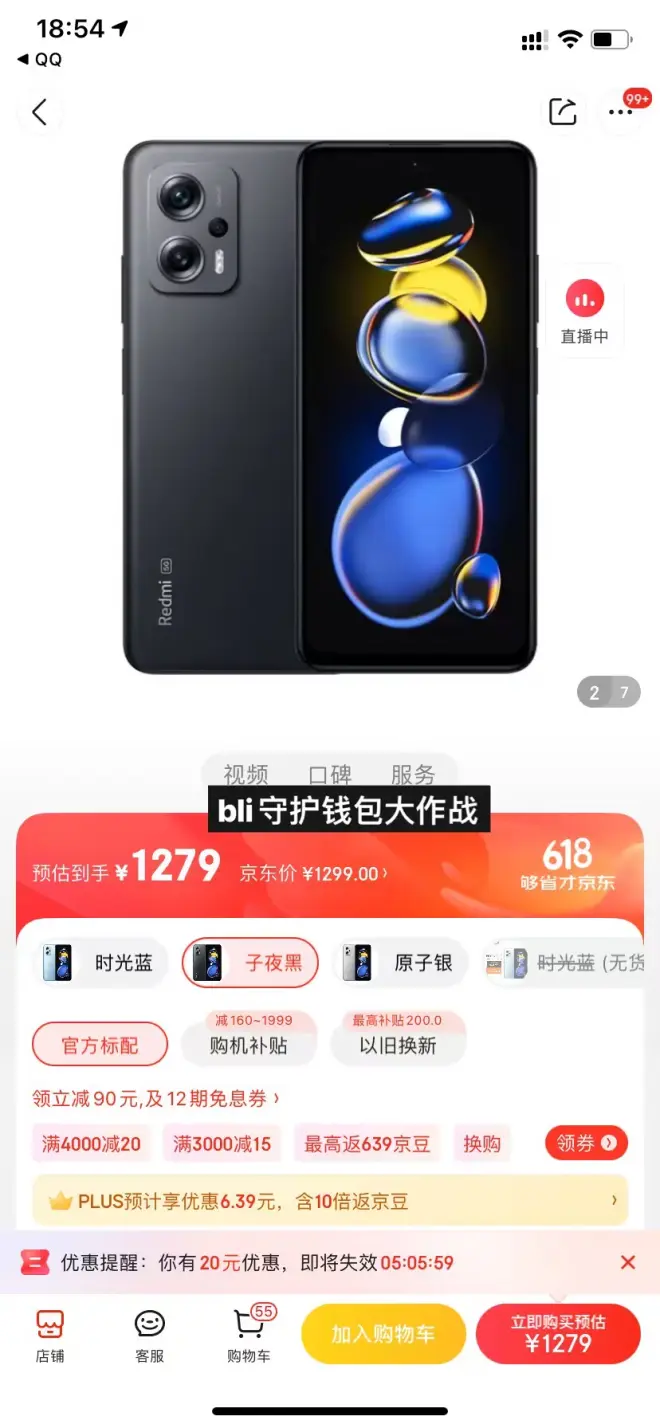
Task: Return to QQ via status bar link
Action: pyautogui.click(x=40, y=60)
